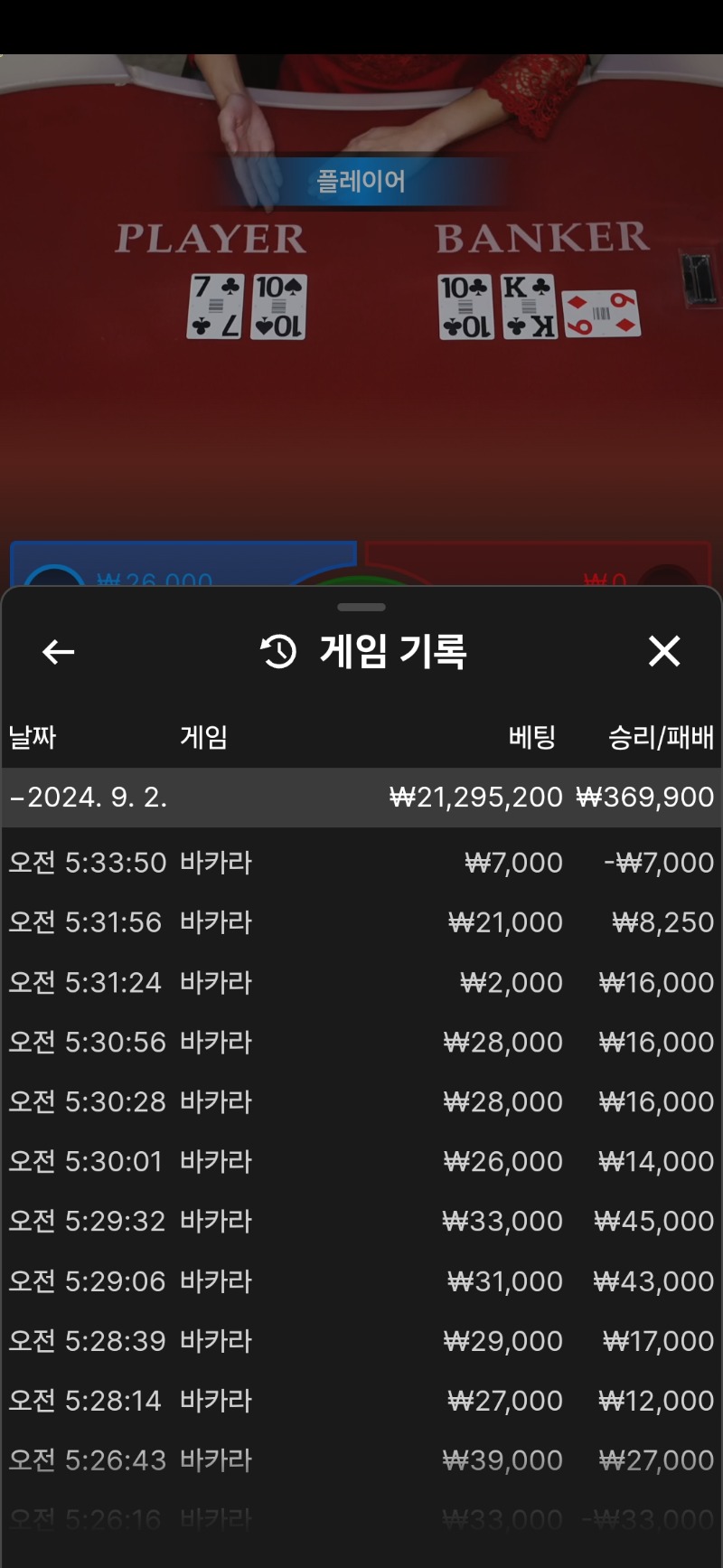View details of the 오전 5:28:39 game
The width and height of the screenshot is (723, 1568).
point(361,1340)
